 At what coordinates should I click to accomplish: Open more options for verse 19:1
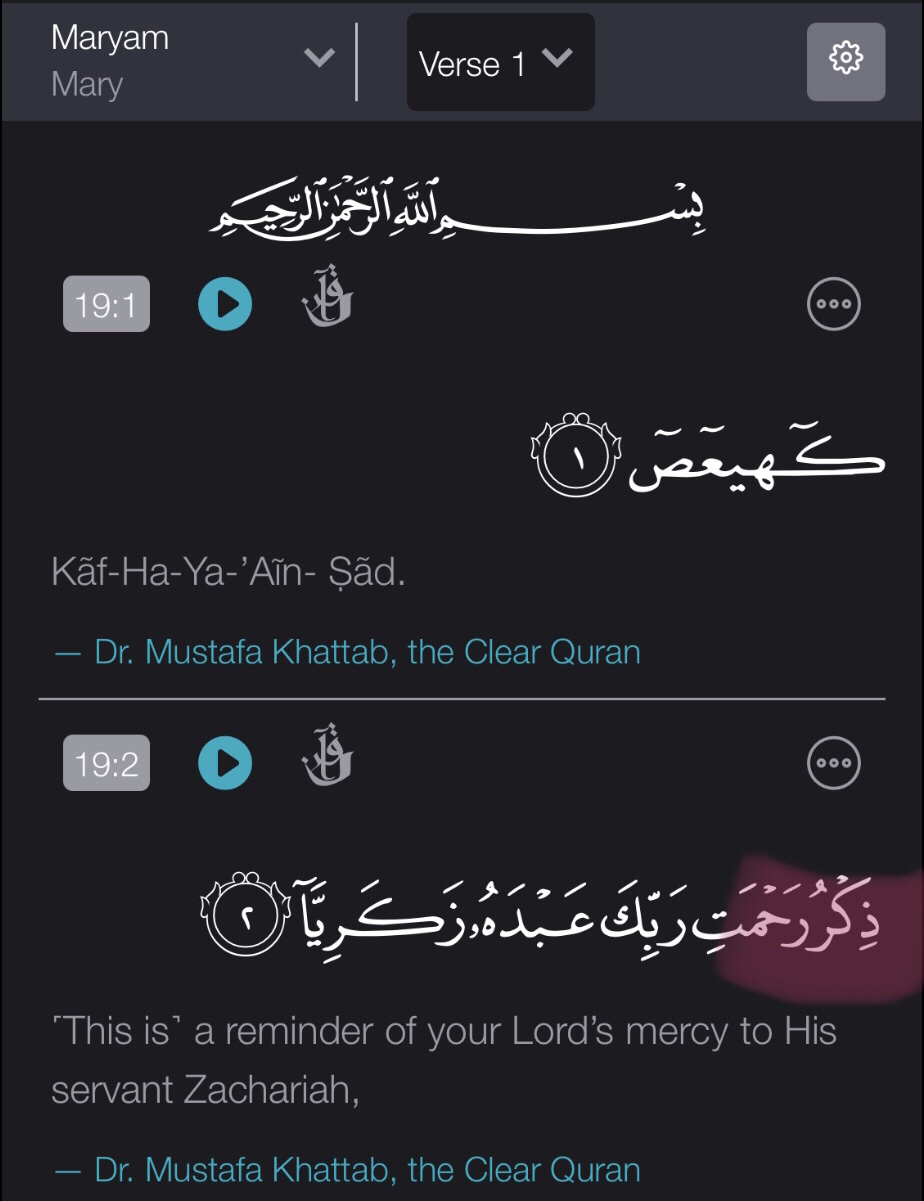833,303
